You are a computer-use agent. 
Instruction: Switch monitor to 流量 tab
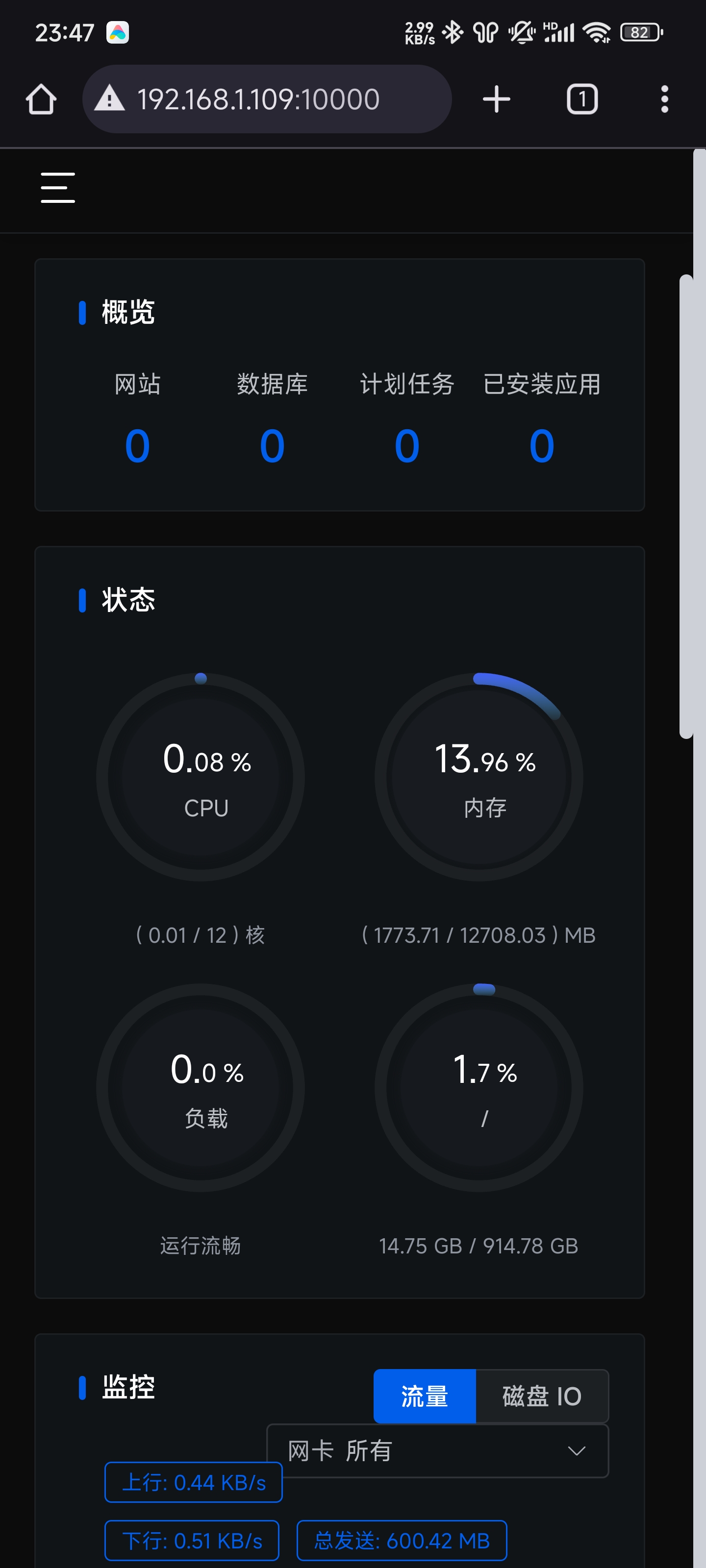[x=425, y=1396]
